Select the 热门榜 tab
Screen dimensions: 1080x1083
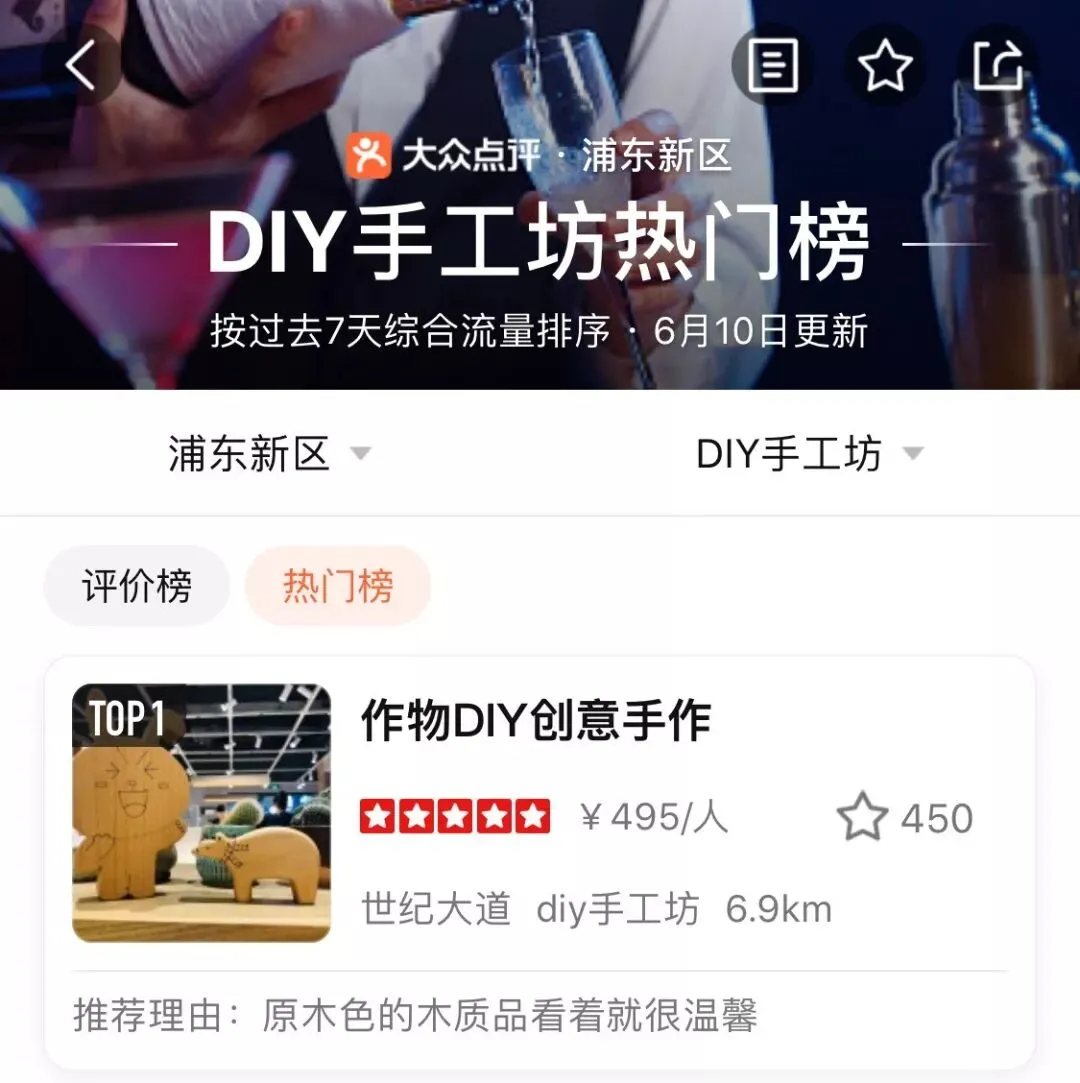pyautogui.click(x=338, y=586)
